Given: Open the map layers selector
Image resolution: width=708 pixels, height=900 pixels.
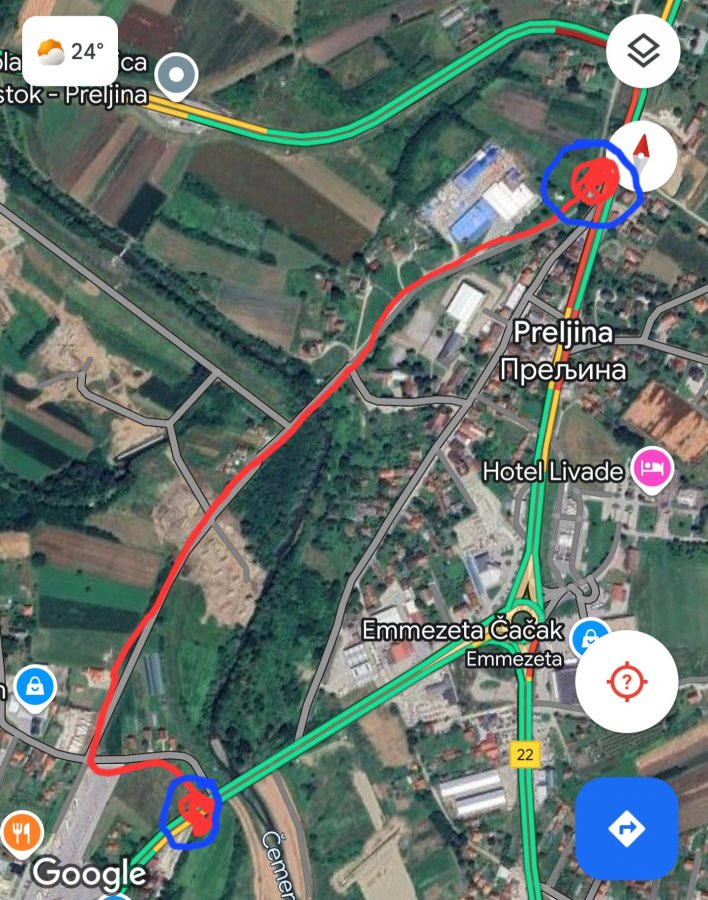Looking at the screenshot, I should [x=642, y=52].
